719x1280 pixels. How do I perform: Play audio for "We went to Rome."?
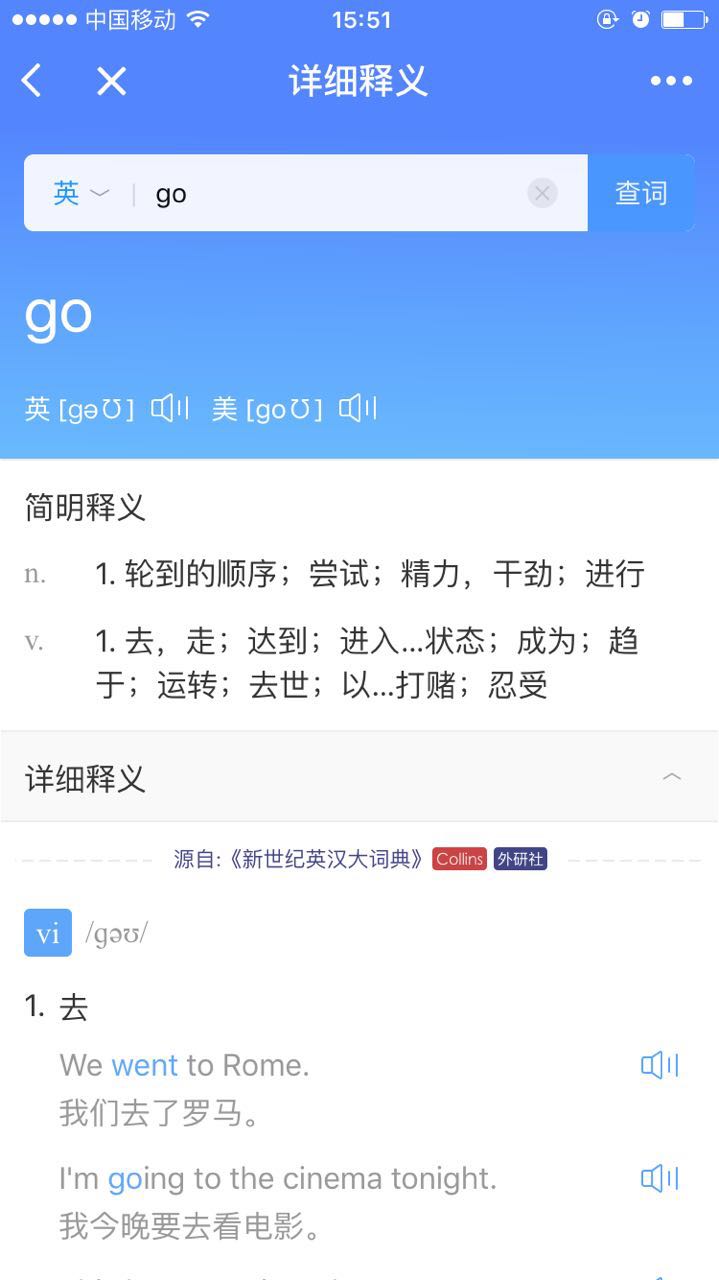(659, 1065)
